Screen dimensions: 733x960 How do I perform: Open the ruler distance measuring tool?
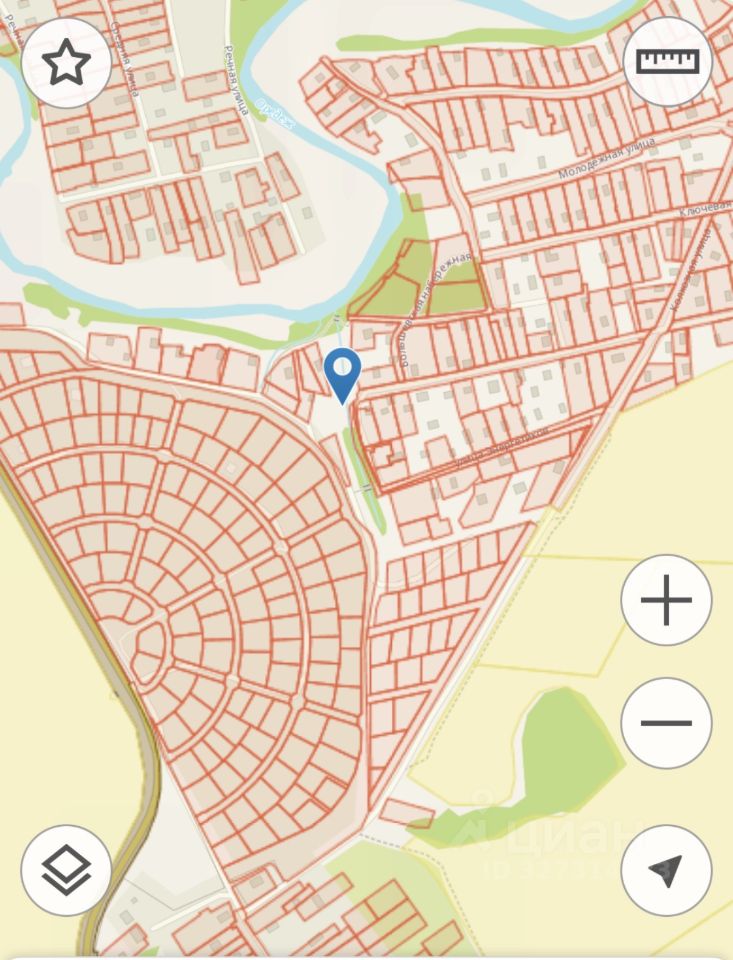point(667,62)
